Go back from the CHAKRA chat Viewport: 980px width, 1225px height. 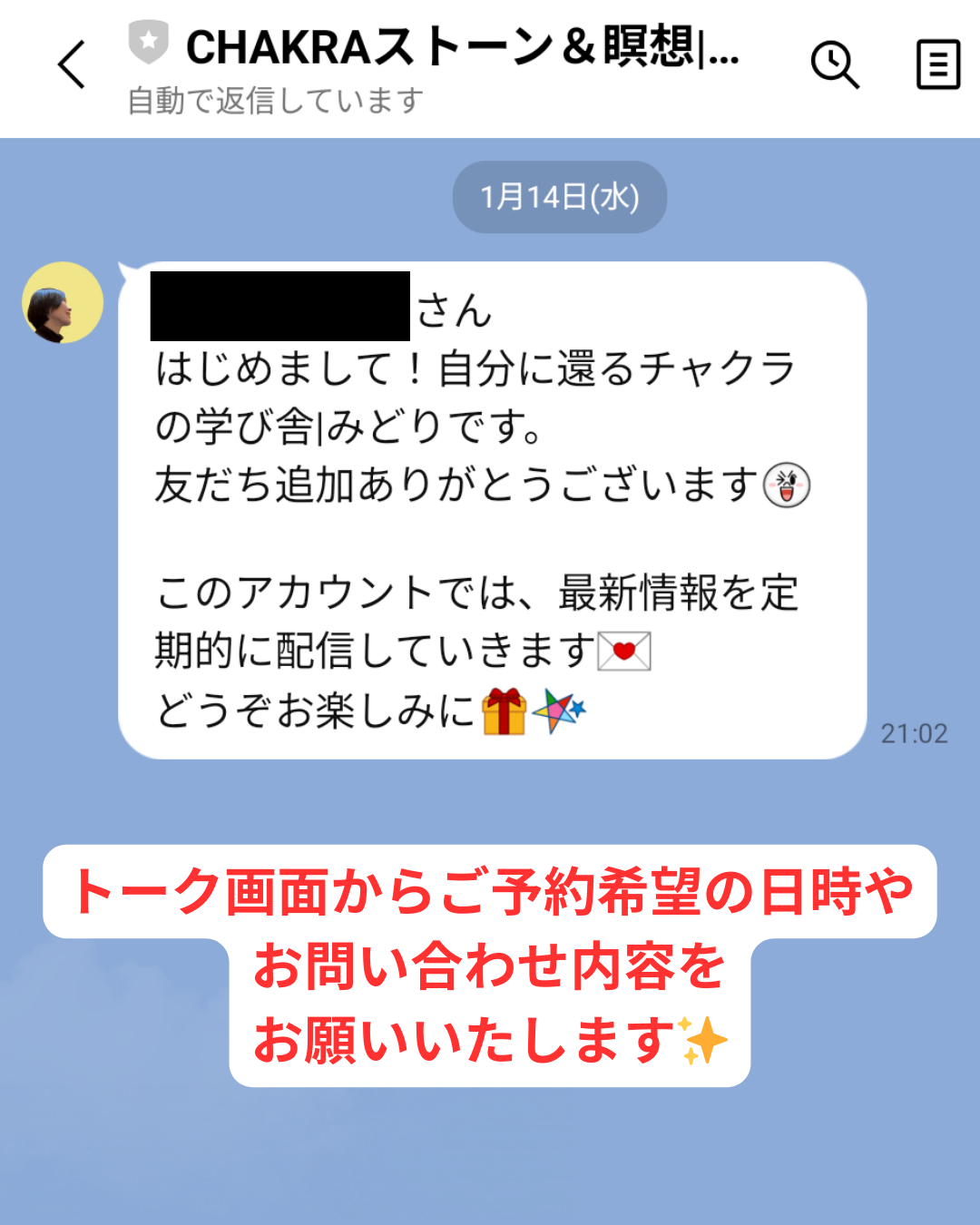(72, 64)
